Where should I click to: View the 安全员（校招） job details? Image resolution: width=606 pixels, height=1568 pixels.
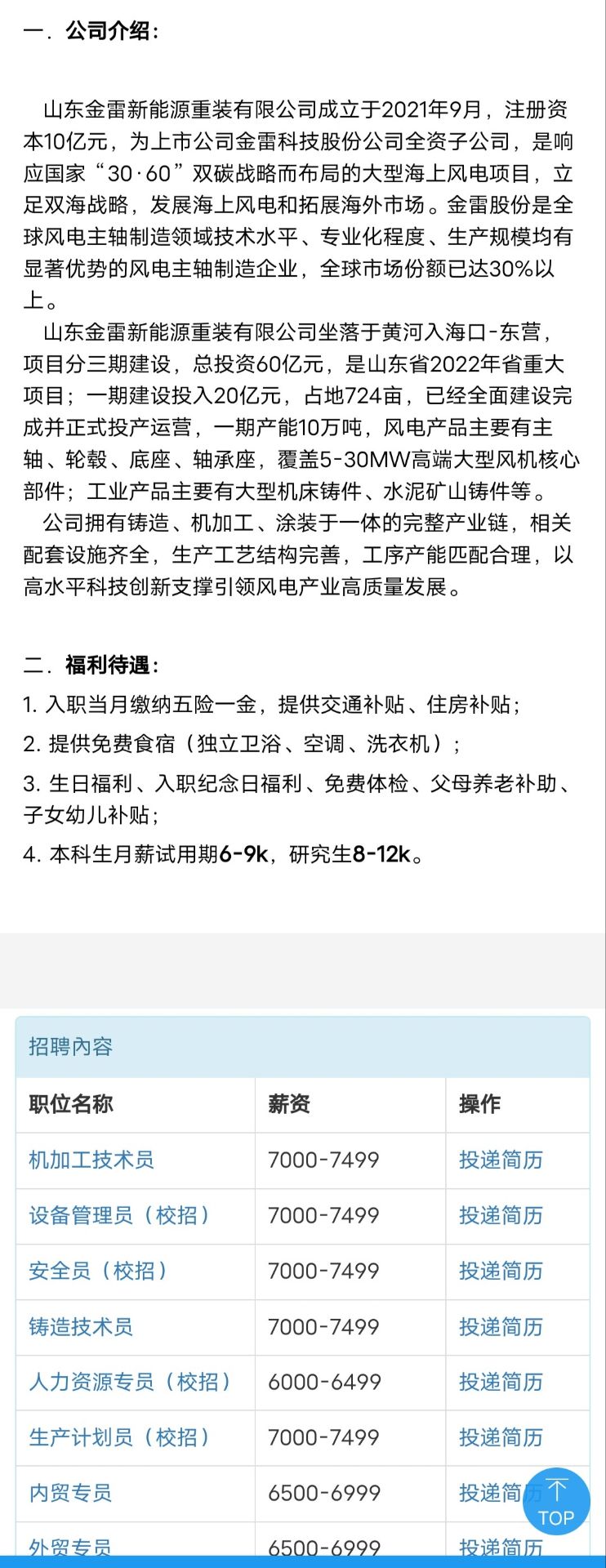[98, 1271]
